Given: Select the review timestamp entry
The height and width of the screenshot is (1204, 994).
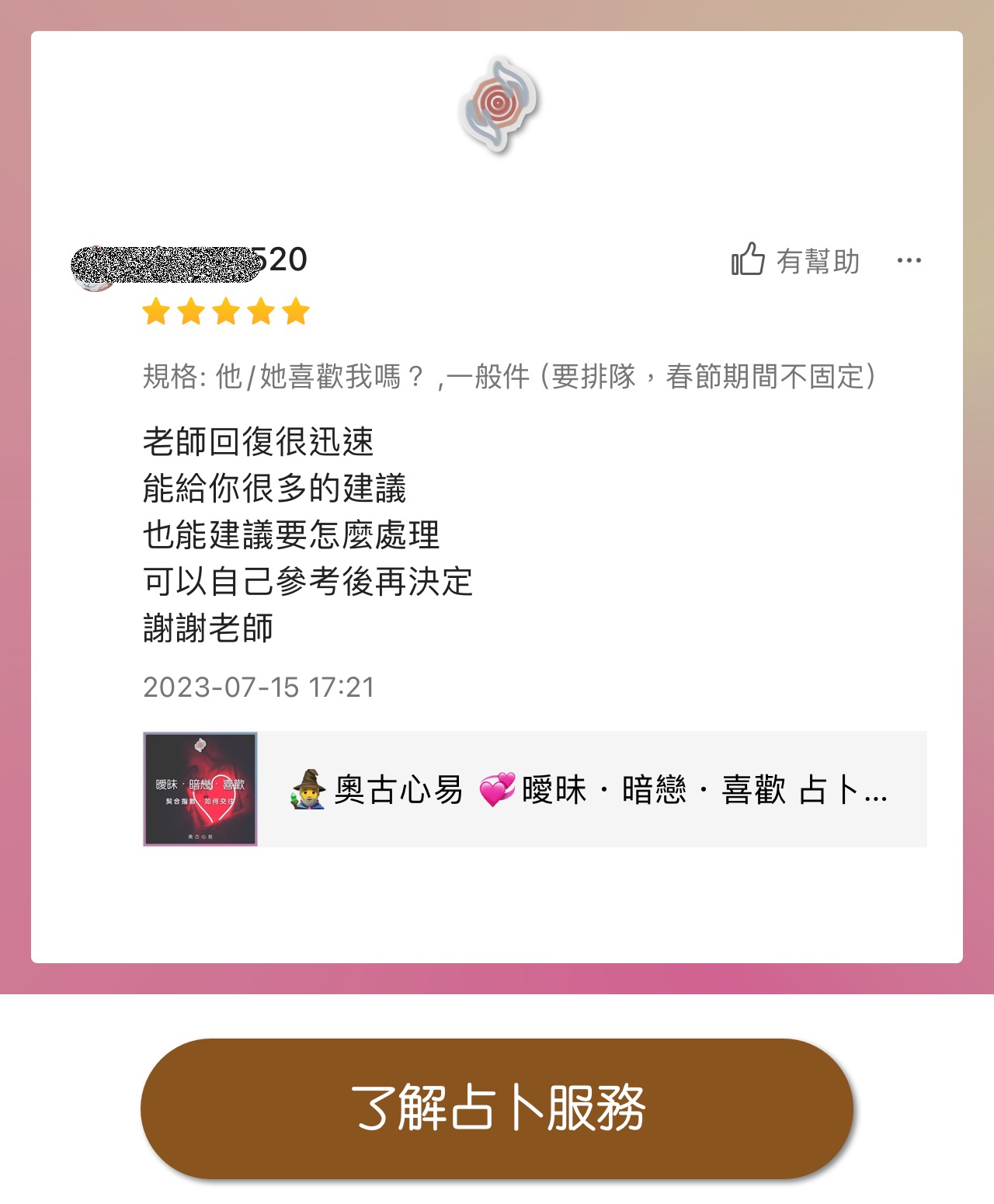Looking at the screenshot, I should (259, 687).
